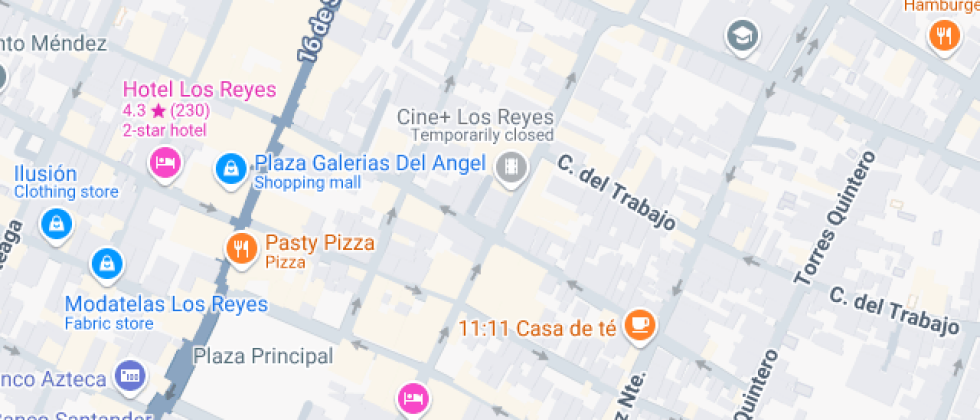Tap the Ilusión clothing store marker
Image resolution: width=980 pixels, height=420 pixels.
point(57,223)
